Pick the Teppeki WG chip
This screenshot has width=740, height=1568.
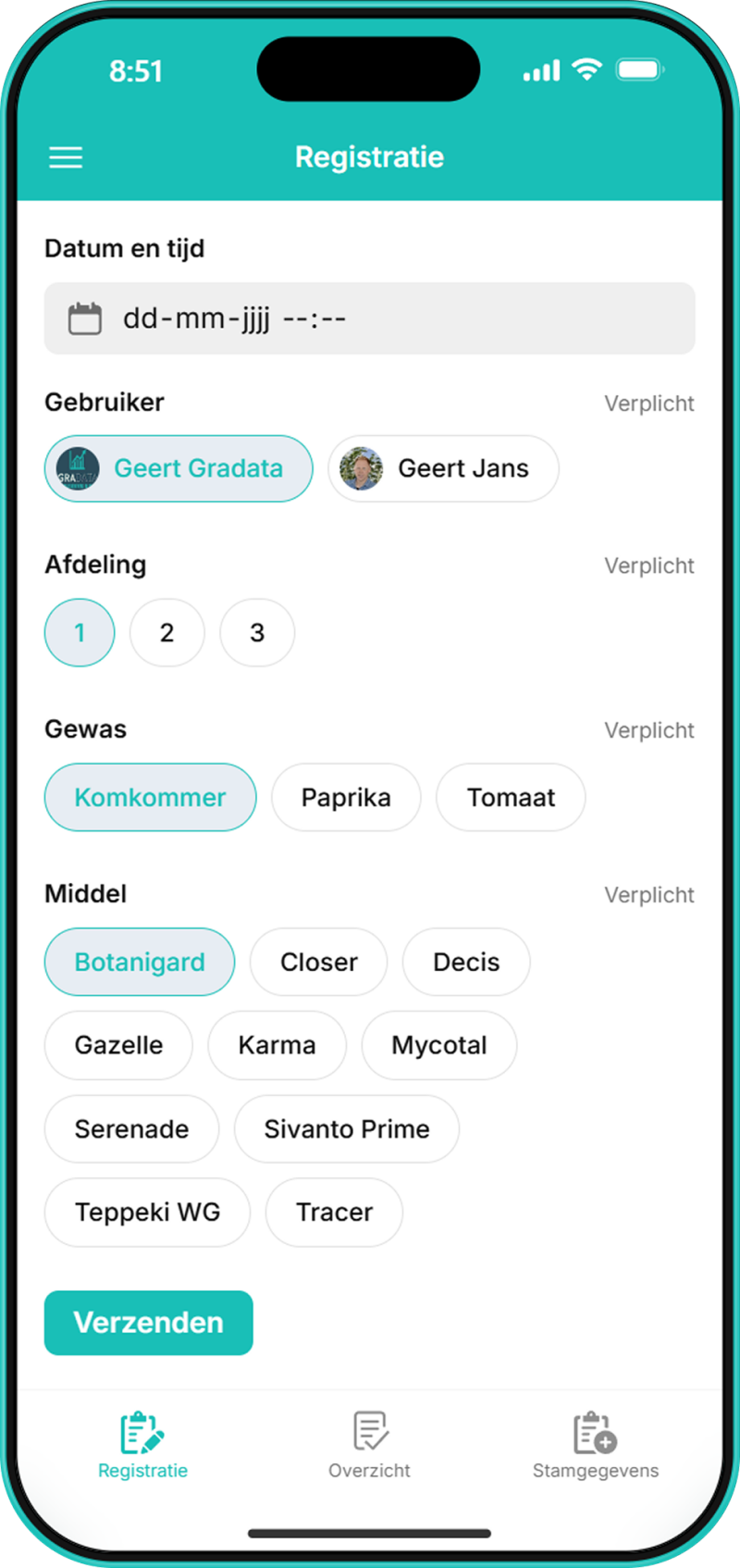(x=147, y=1213)
